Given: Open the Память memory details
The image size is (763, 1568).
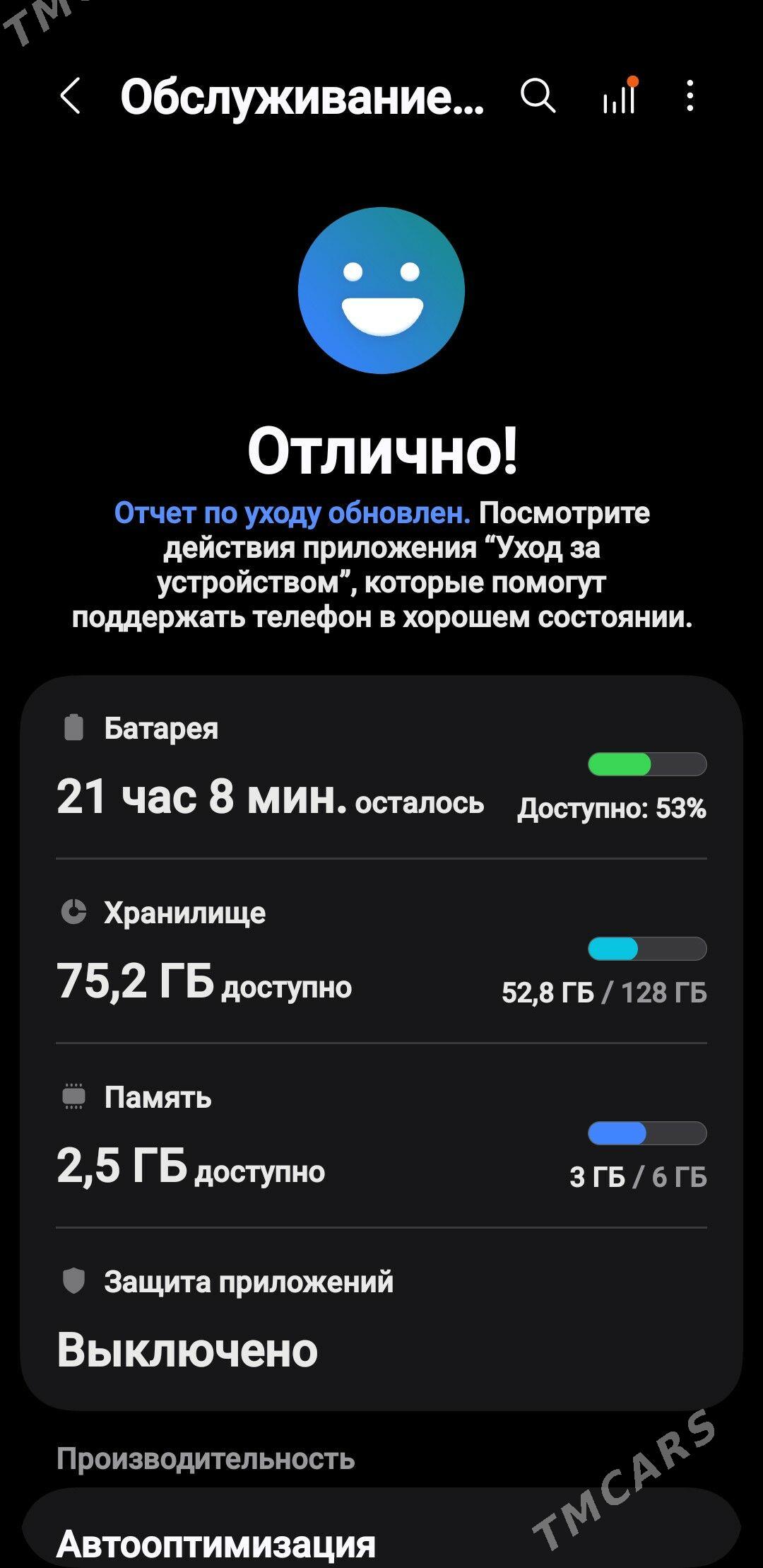Looking at the screenshot, I should [x=381, y=1138].
